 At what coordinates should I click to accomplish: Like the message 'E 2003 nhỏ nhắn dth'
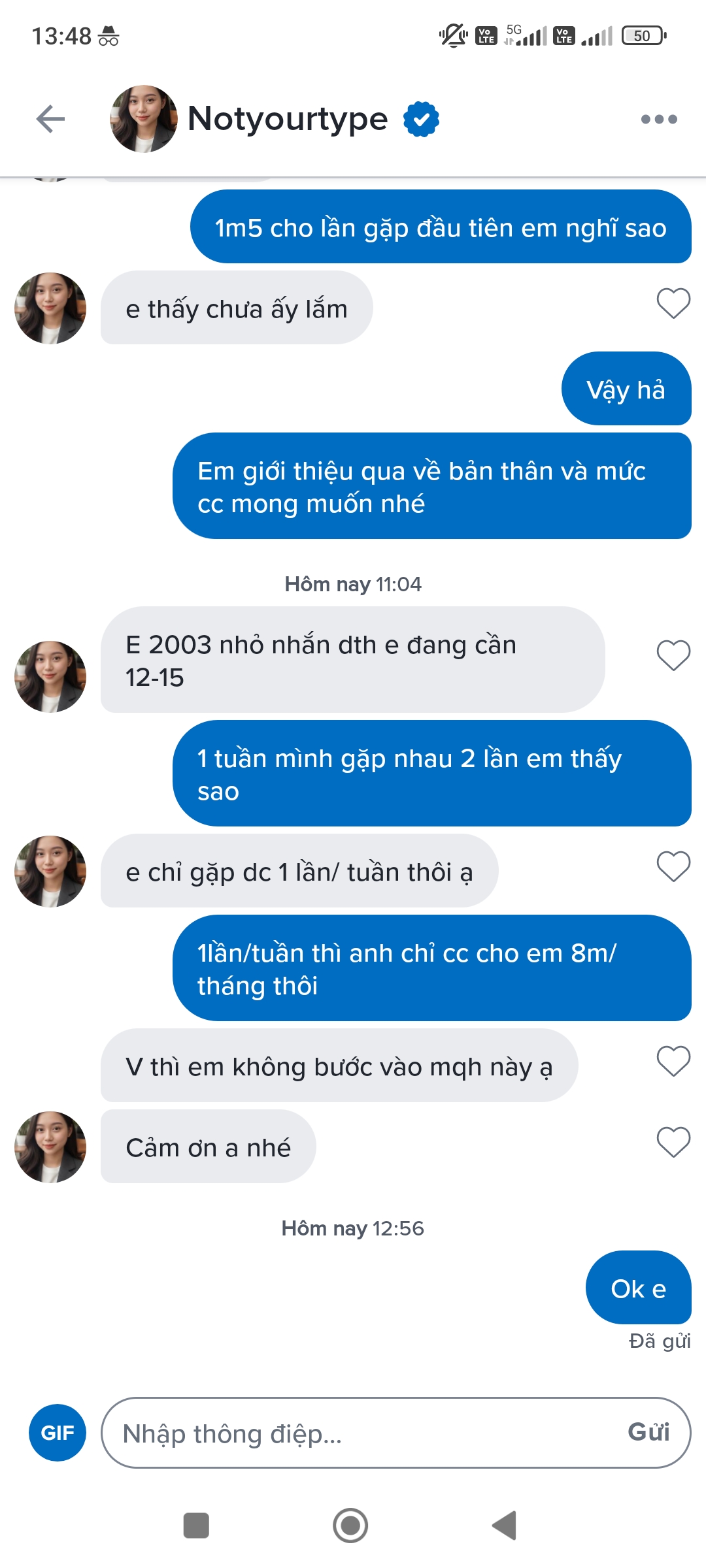(x=673, y=655)
